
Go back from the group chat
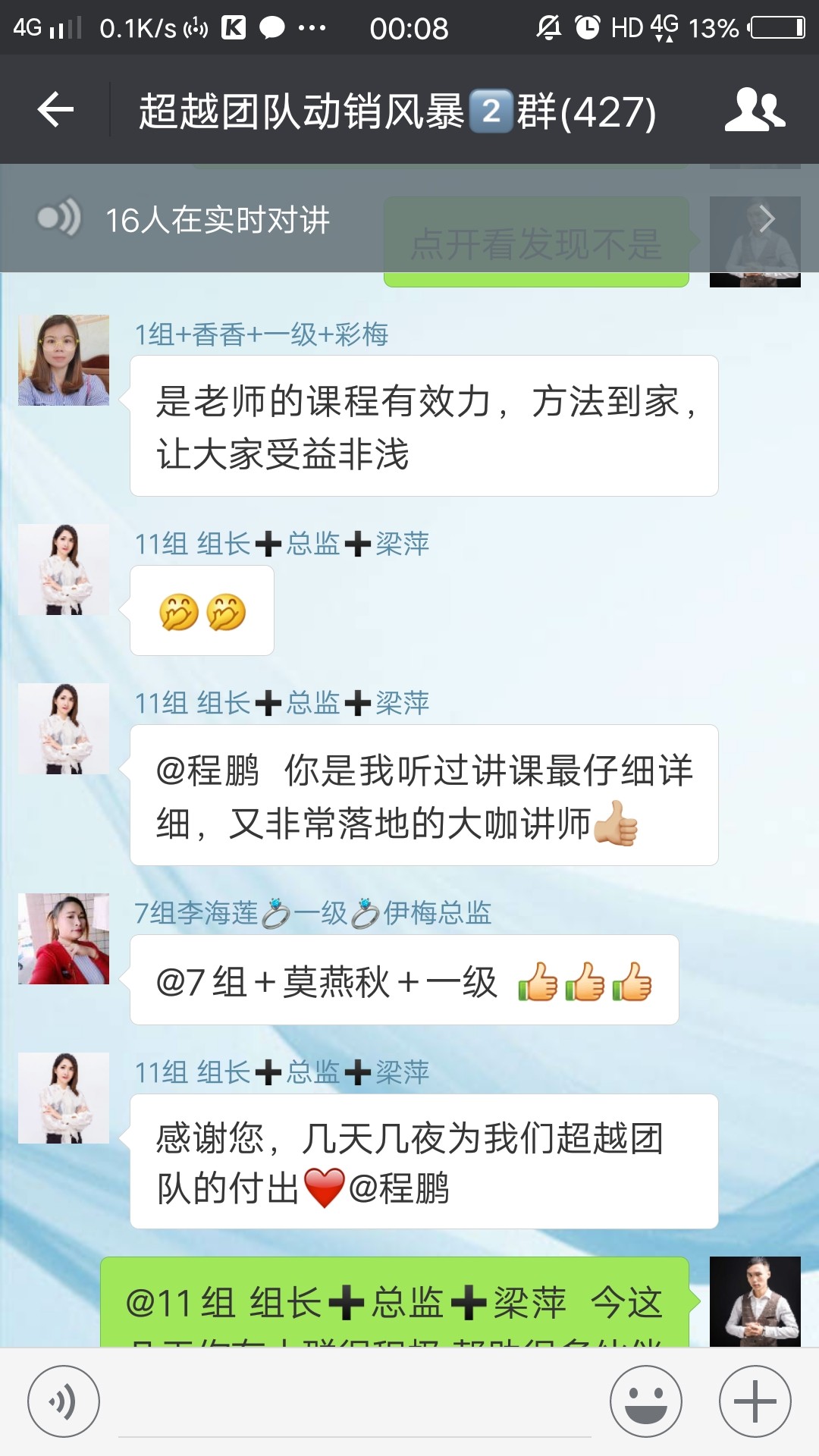pyautogui.click(x=55, y=111)
